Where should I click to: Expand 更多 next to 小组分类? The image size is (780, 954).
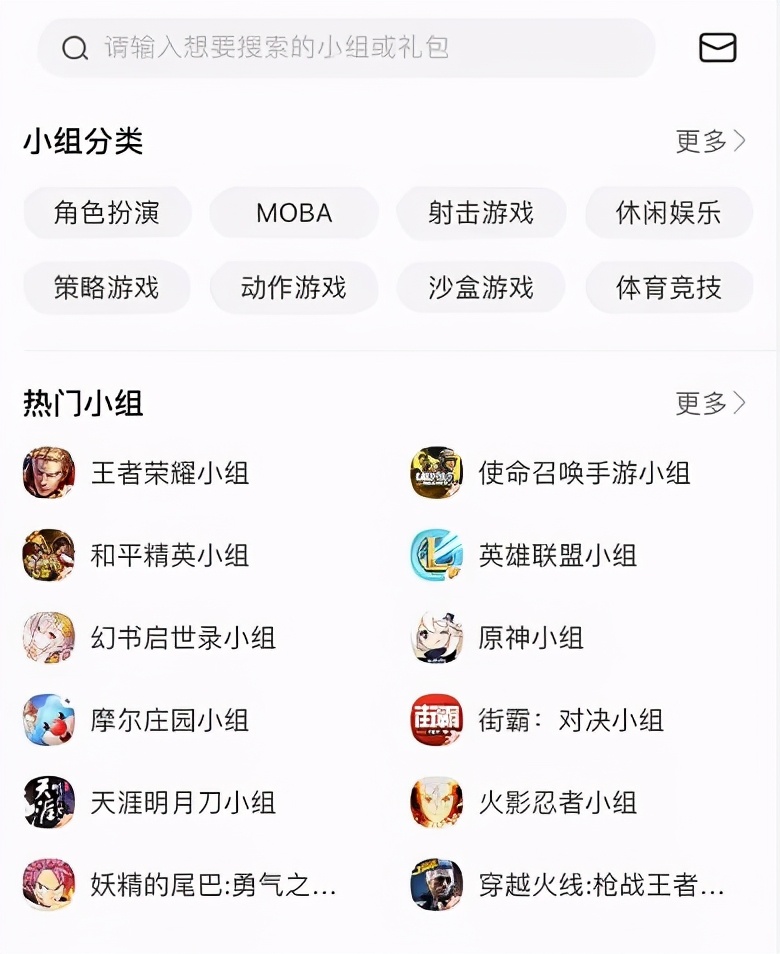pyautogui.click(x=710, y=143)
